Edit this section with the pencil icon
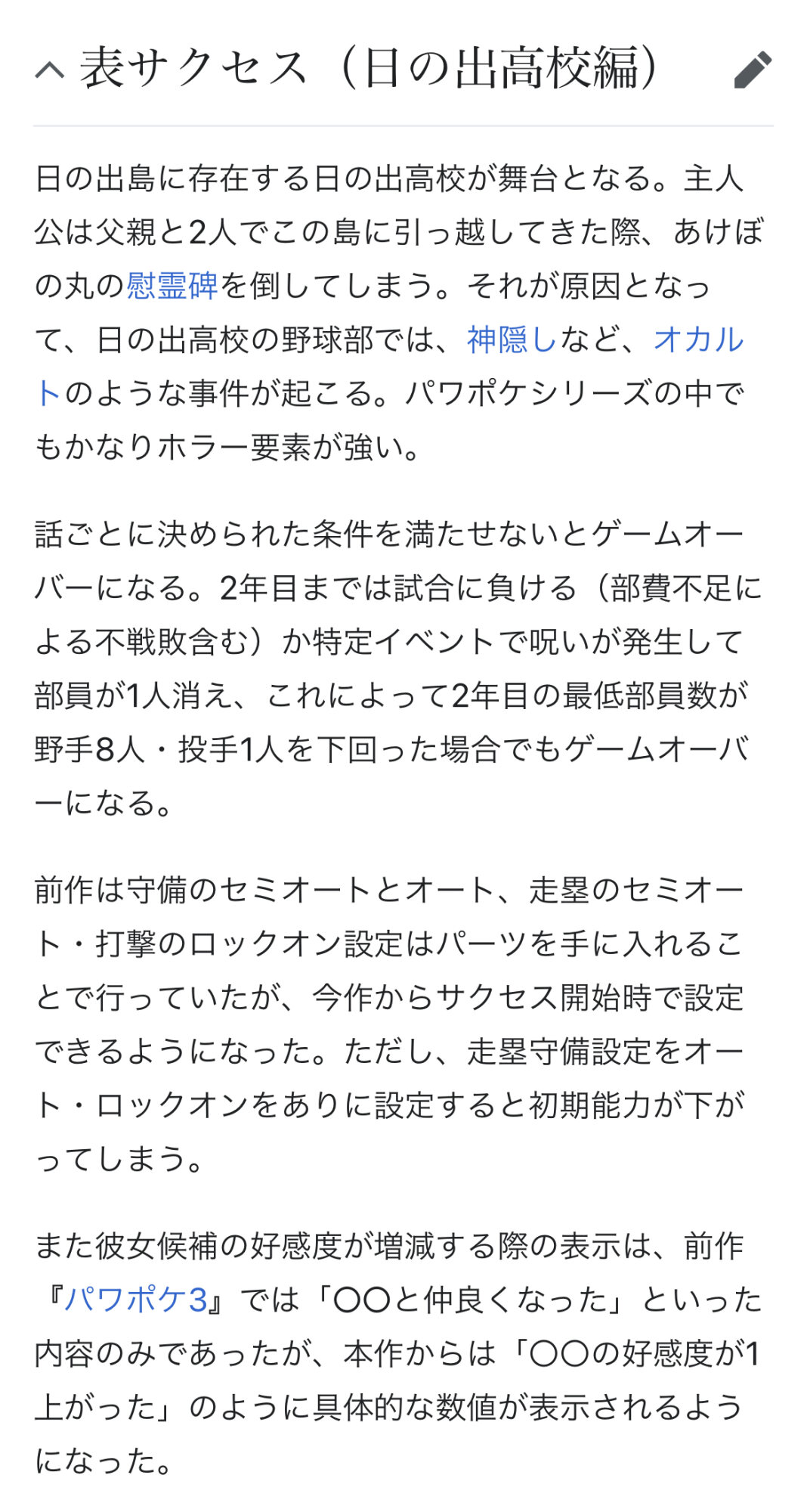 coord(753,70)
